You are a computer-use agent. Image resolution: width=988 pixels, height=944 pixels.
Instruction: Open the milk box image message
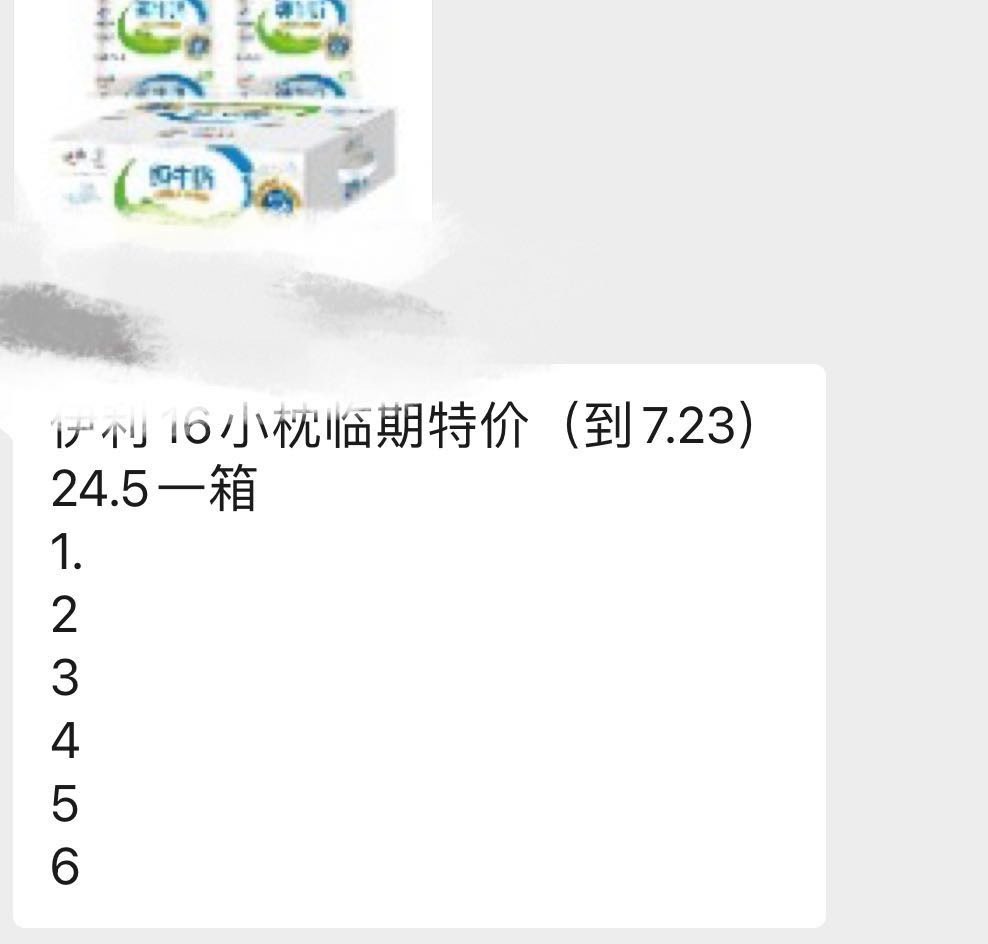click(x=224, y=110)
